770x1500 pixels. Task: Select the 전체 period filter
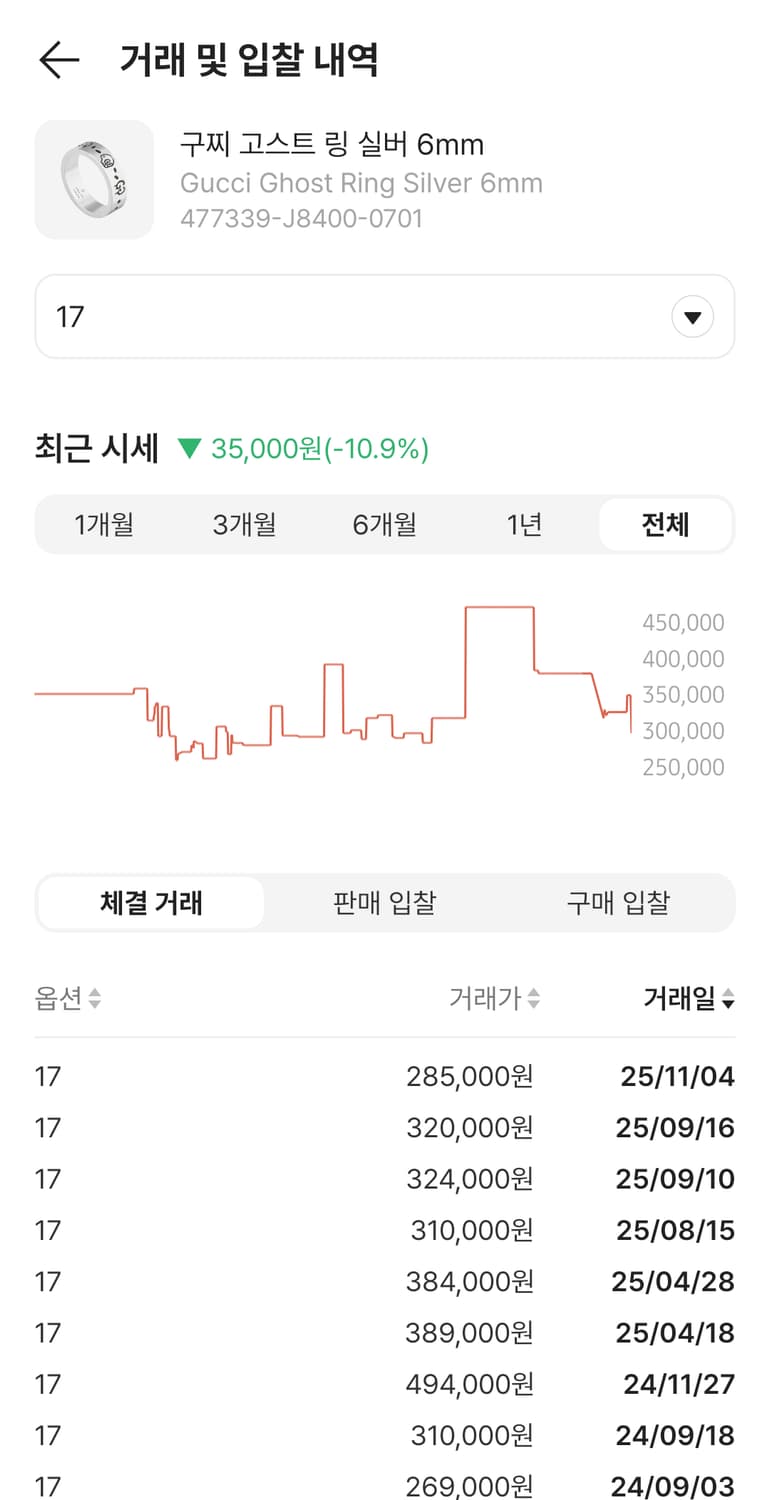click(x=665, y=524)
